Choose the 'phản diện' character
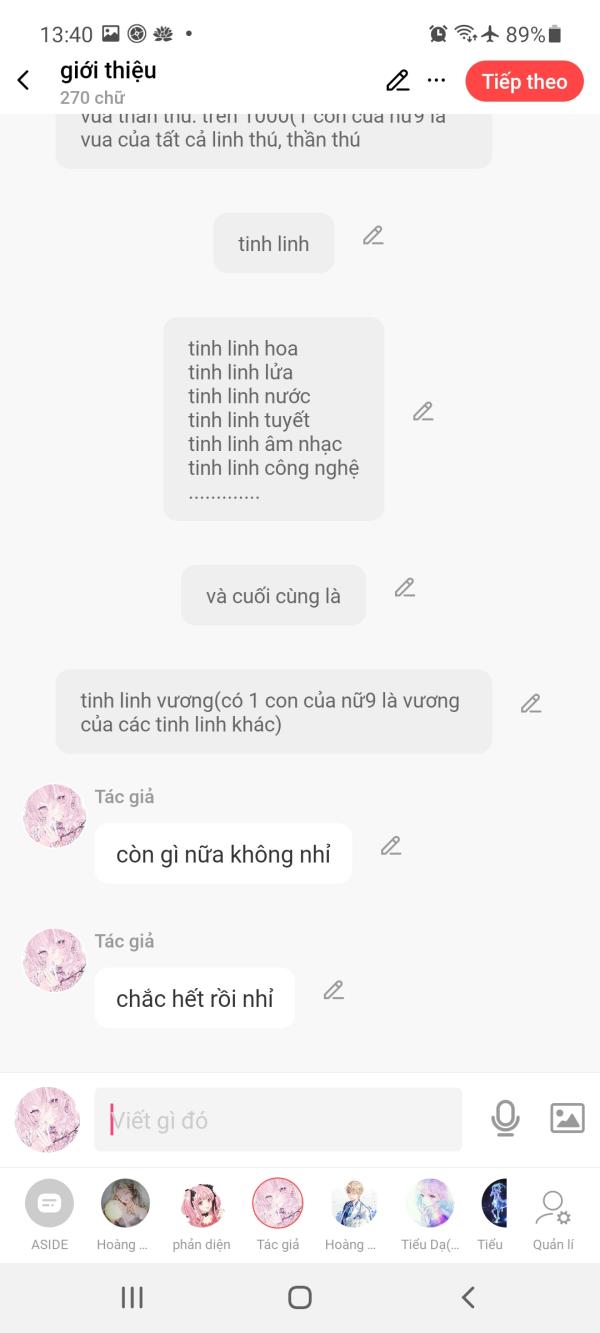The height and width of the screenshot is (1333, 600). point(201,1215)
